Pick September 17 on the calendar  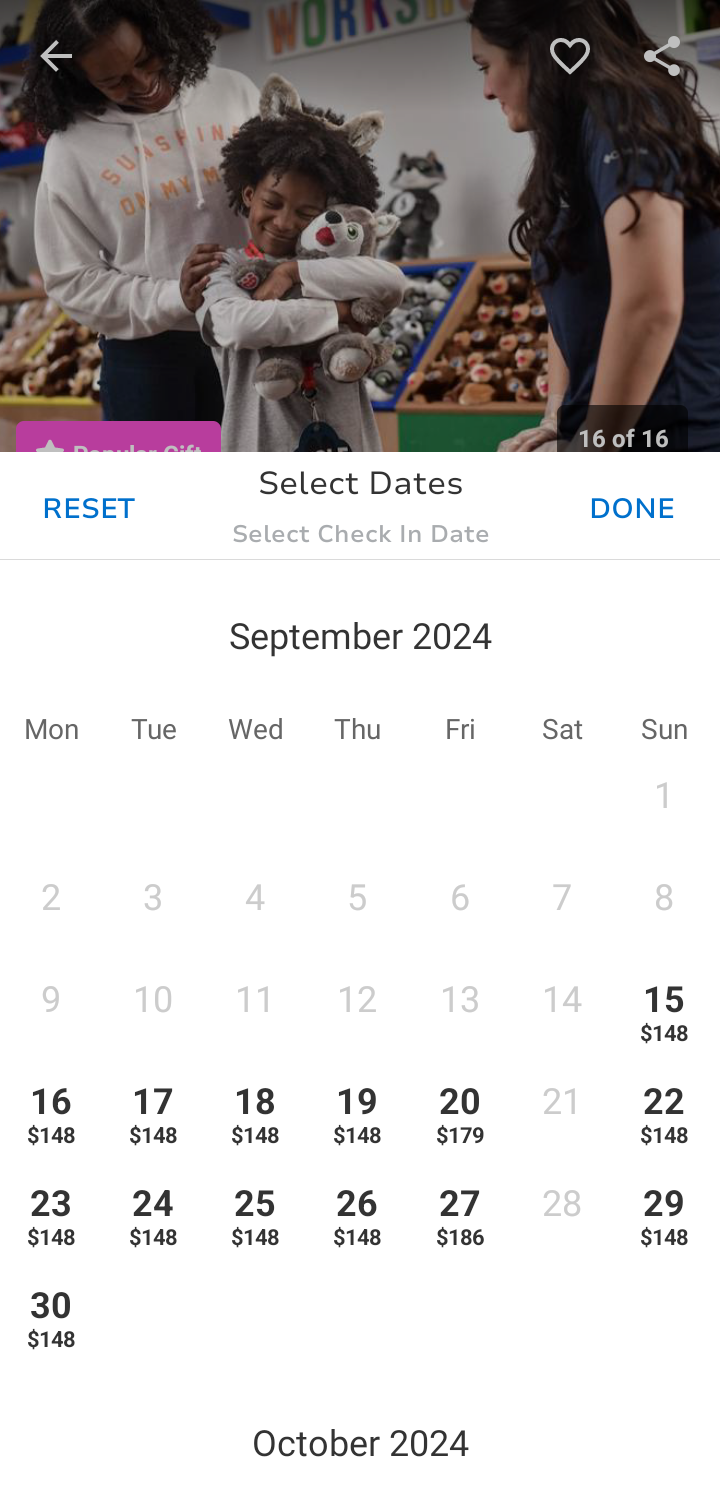point(153,1114)
